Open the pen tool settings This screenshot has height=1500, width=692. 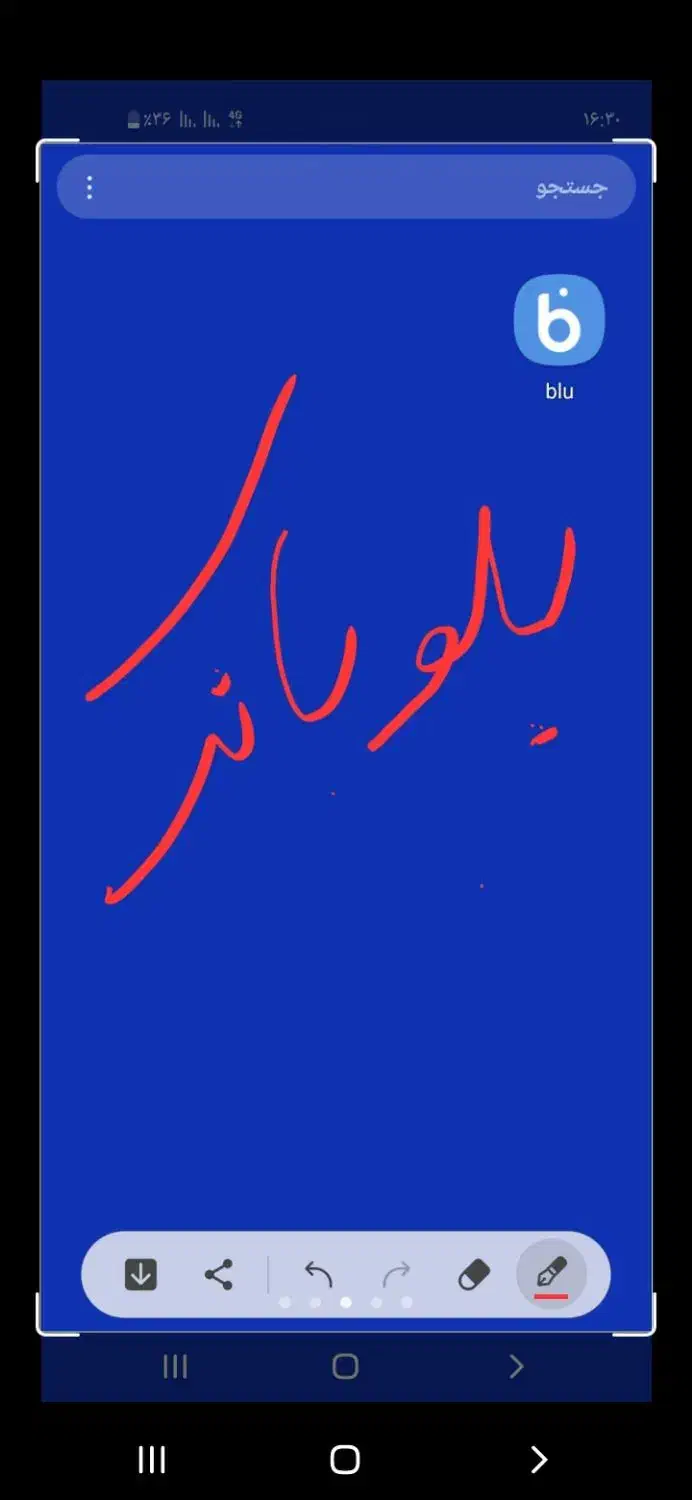(x=551, y=1274)
